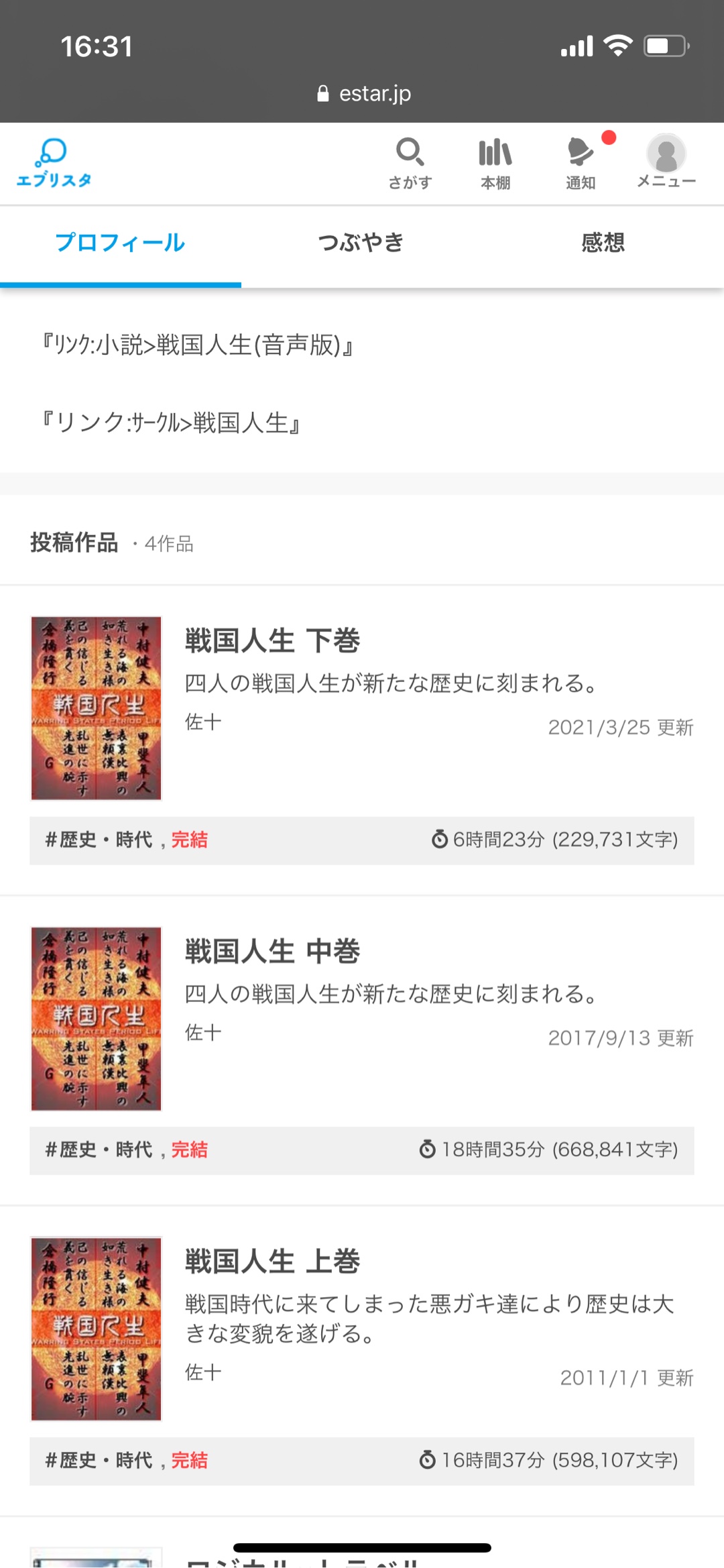Open the work 戦国人生 上巻
The image size is (724, 1568).
pyautogui.click(x=272, y=1262)
